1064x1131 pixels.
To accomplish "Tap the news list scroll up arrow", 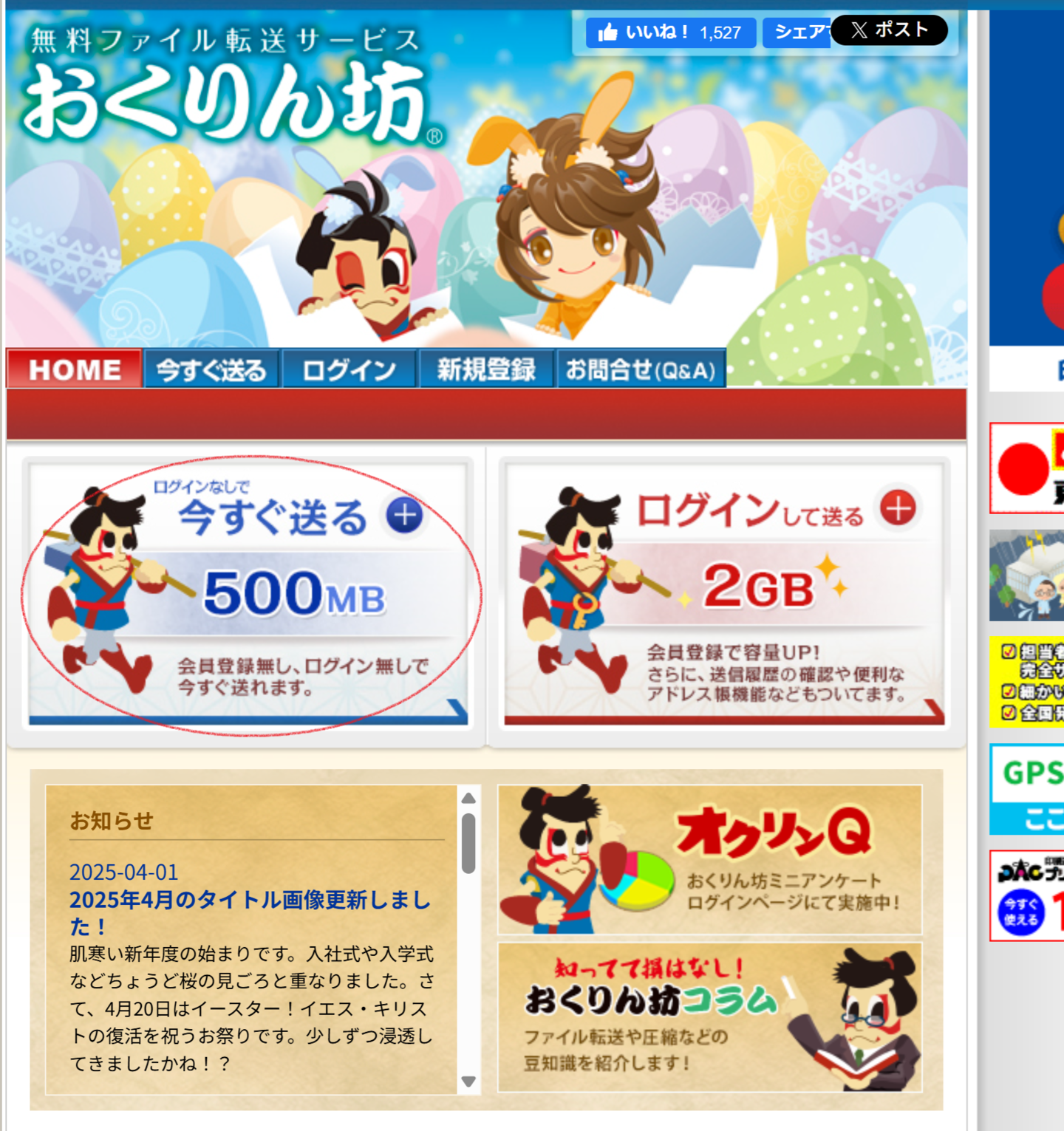I will 468,799.
